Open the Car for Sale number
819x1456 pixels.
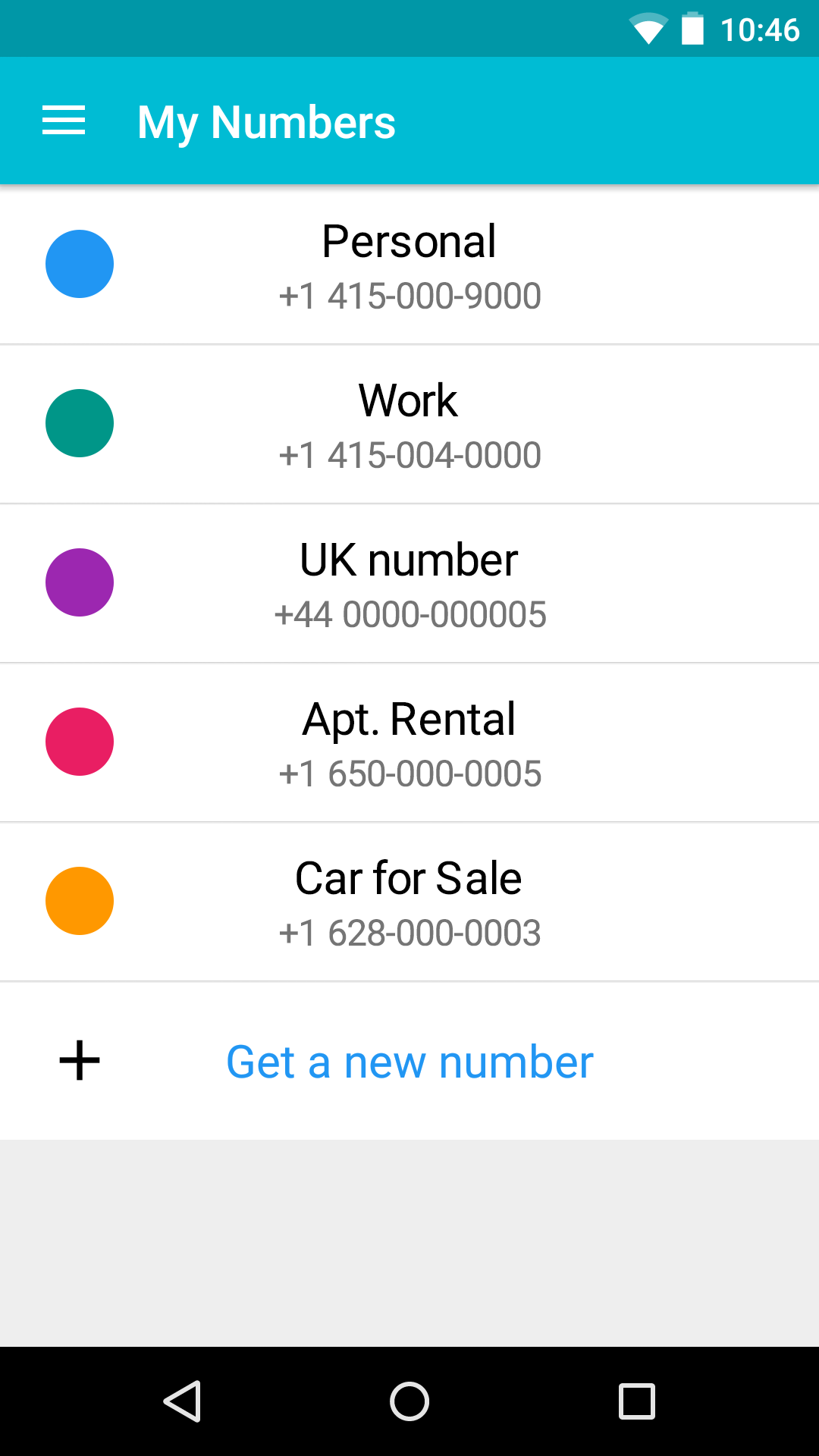click(409, 902)
